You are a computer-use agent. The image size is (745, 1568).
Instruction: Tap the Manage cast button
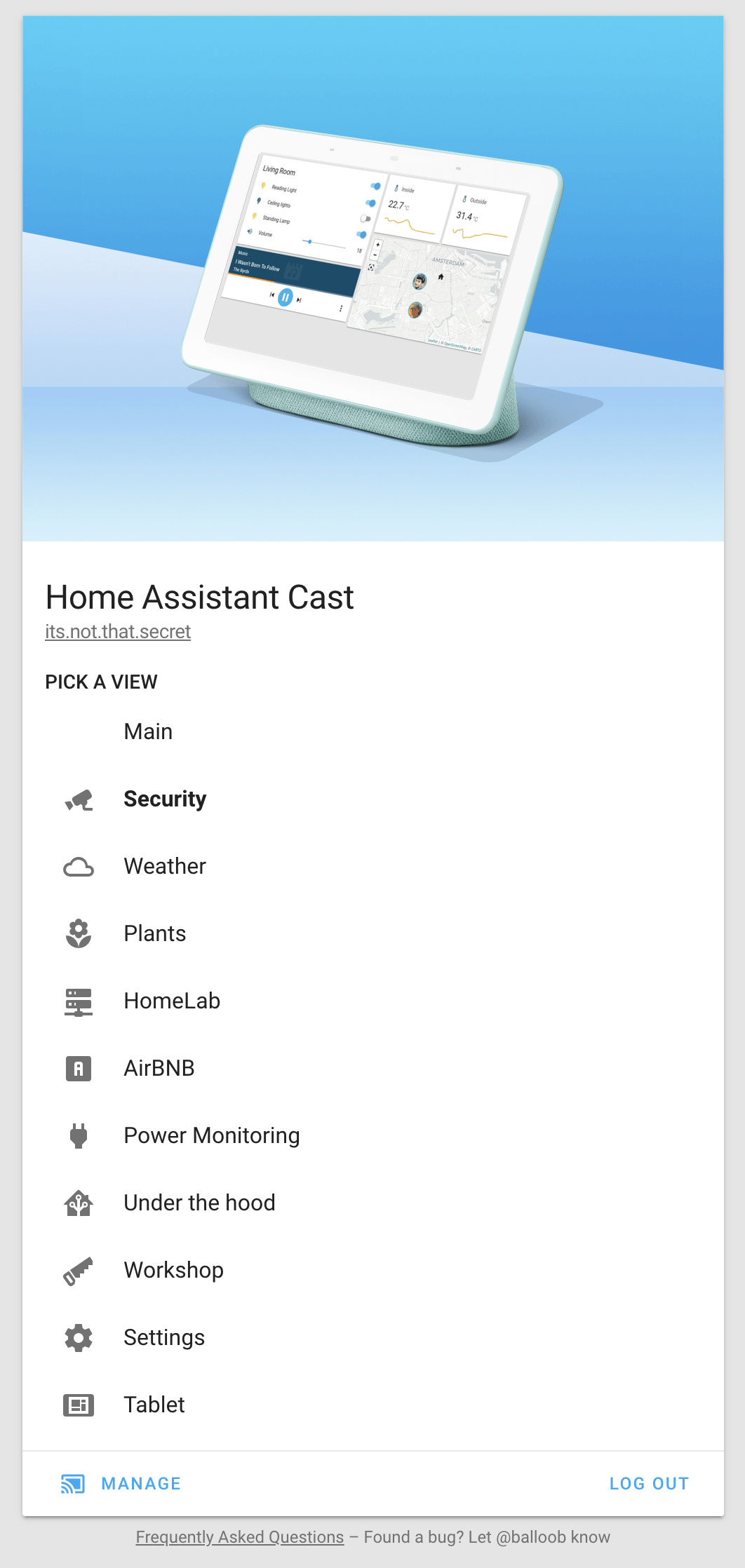[x=121, y=1483]
